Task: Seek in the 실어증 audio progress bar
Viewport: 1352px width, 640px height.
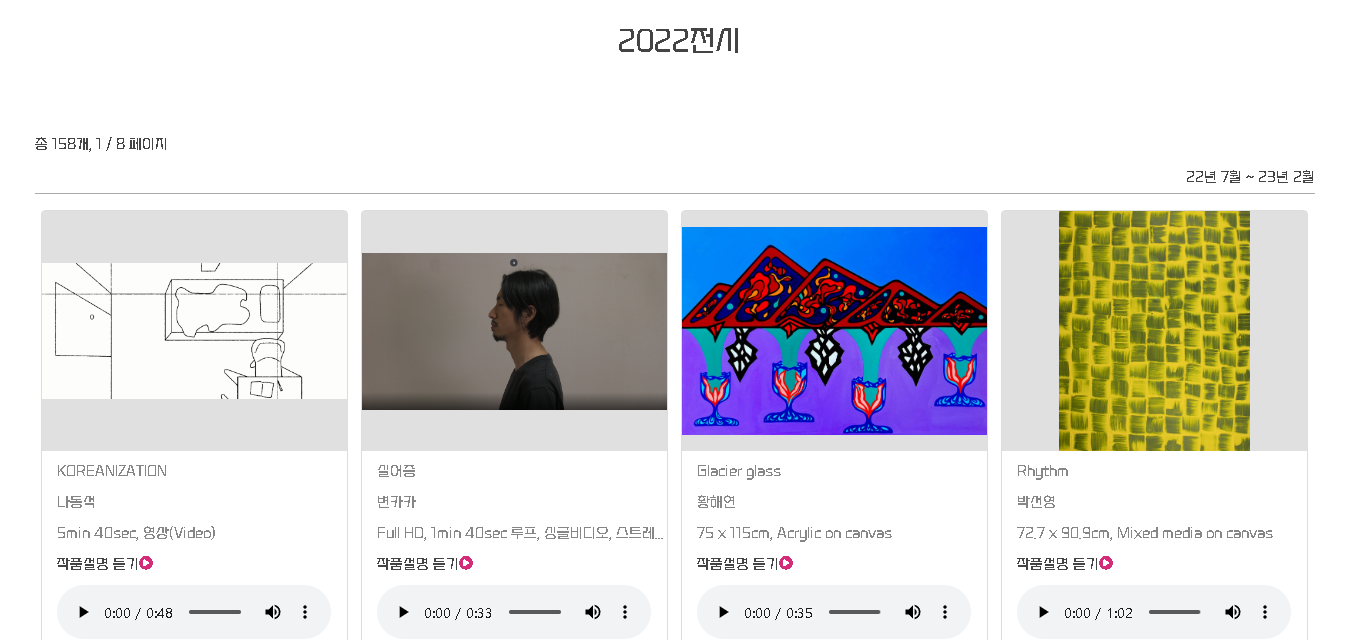Action: [535, 612]
